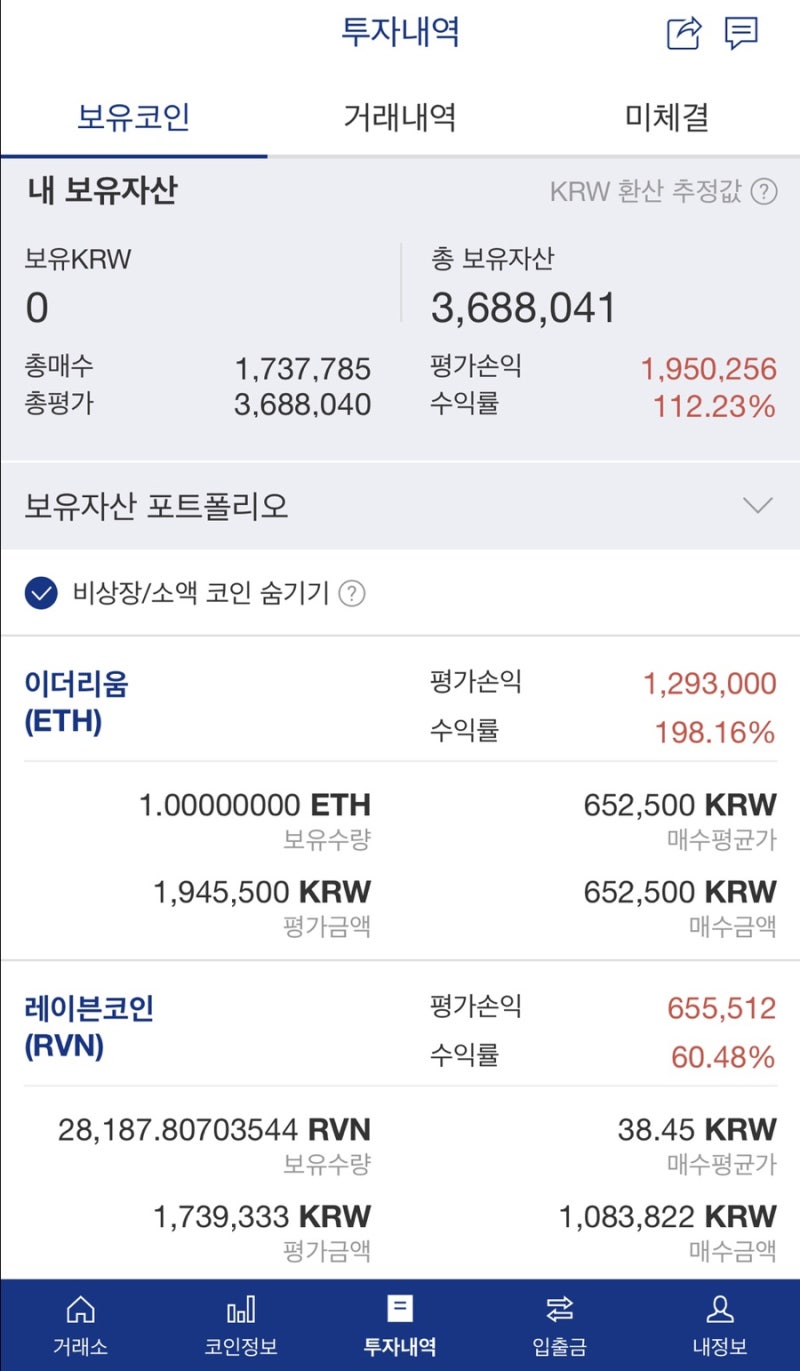Disable the 비상장/소액 코인 숨기기 checkbox

[39, 593]
